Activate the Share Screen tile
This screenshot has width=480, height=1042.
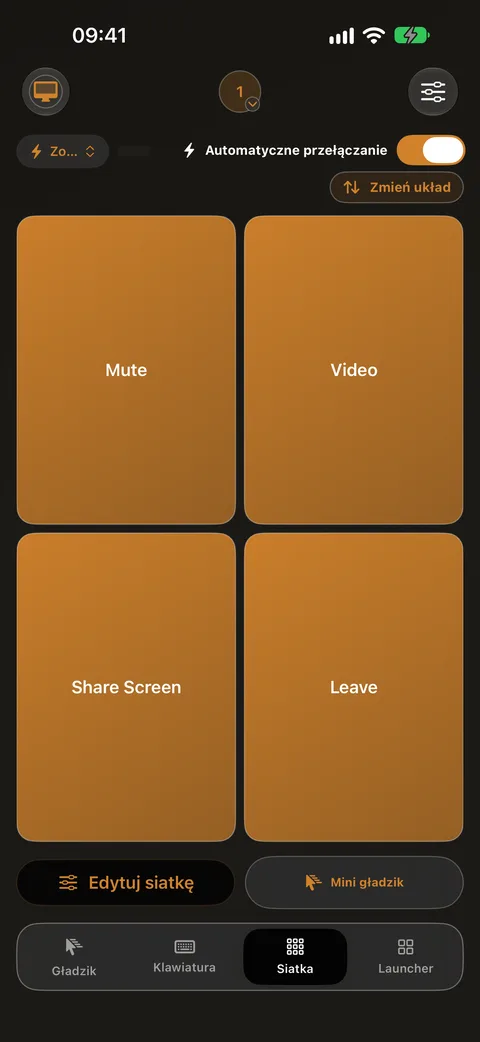coord(126,687)
